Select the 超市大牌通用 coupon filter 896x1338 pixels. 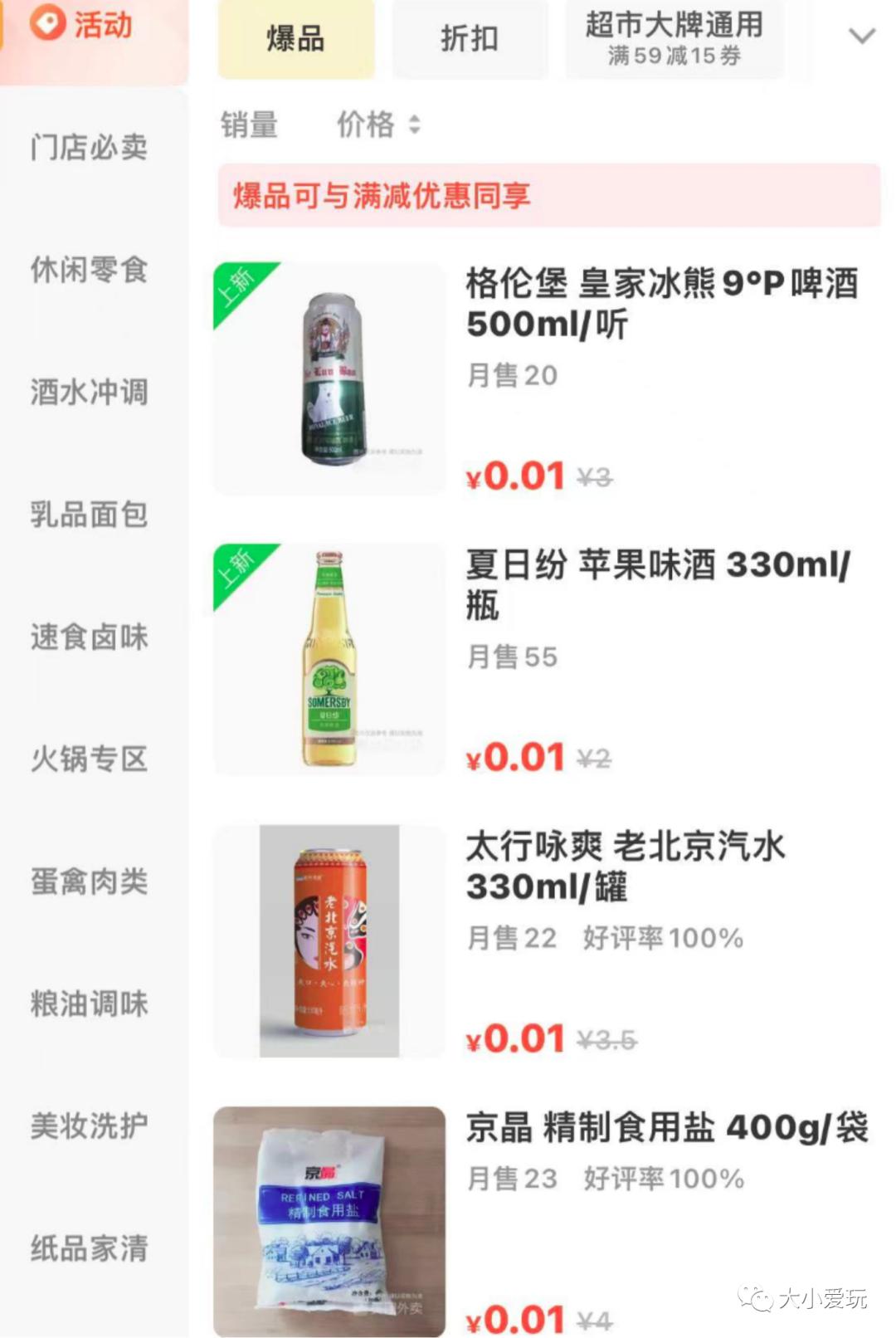pos(674,39)
